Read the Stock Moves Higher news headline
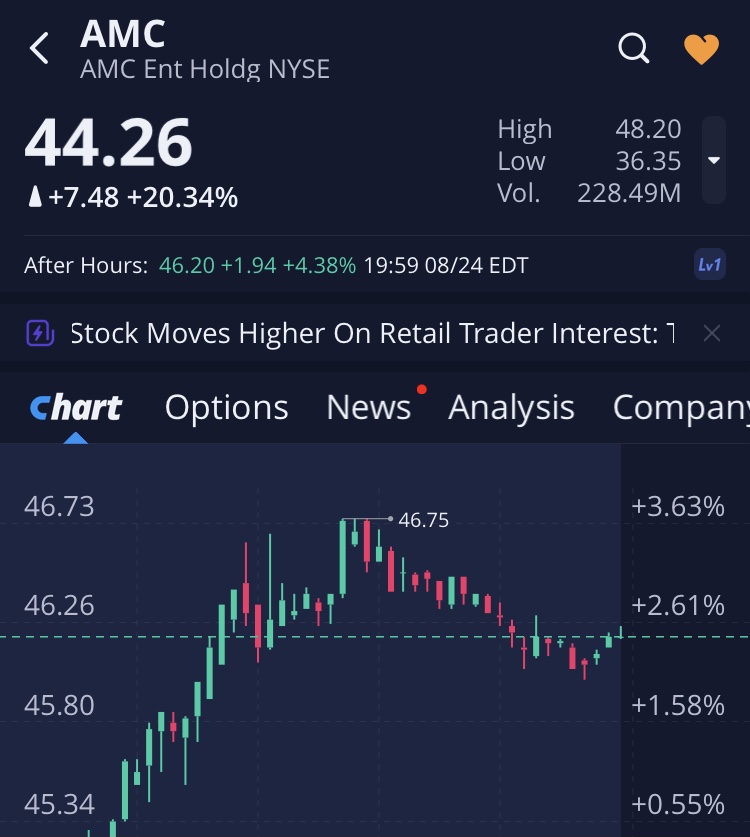The height and width of the screenshot is (837, 750). pyautogui.click(x=372, y=333)
